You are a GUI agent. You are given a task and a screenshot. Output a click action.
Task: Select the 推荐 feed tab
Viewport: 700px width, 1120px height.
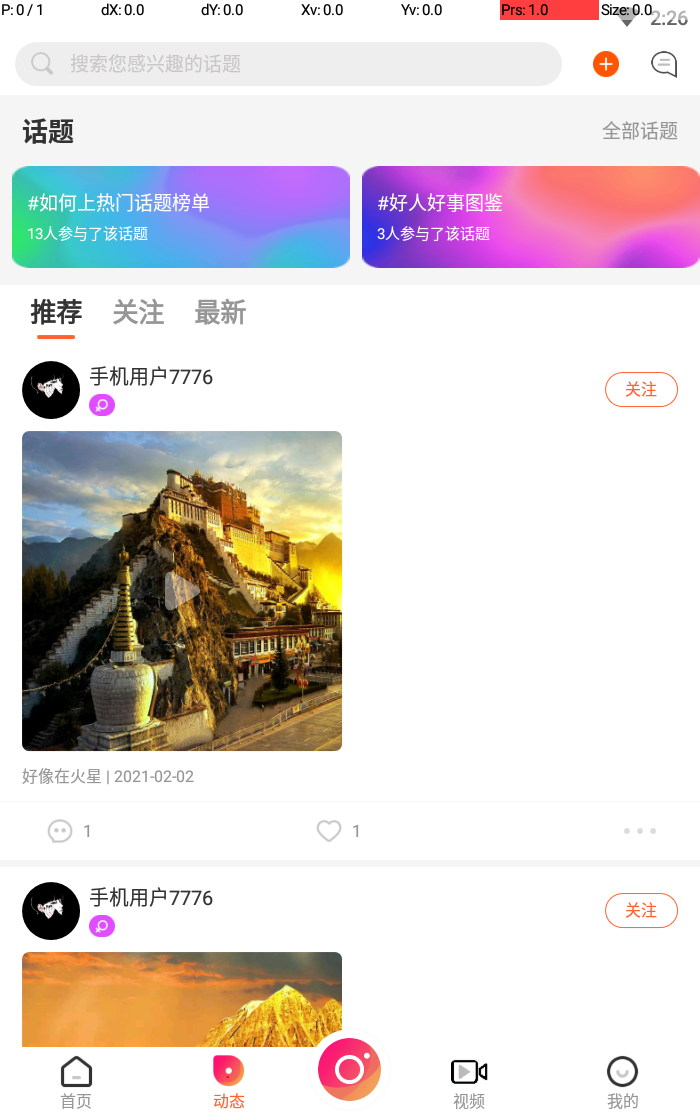click(x=57, y=313)
